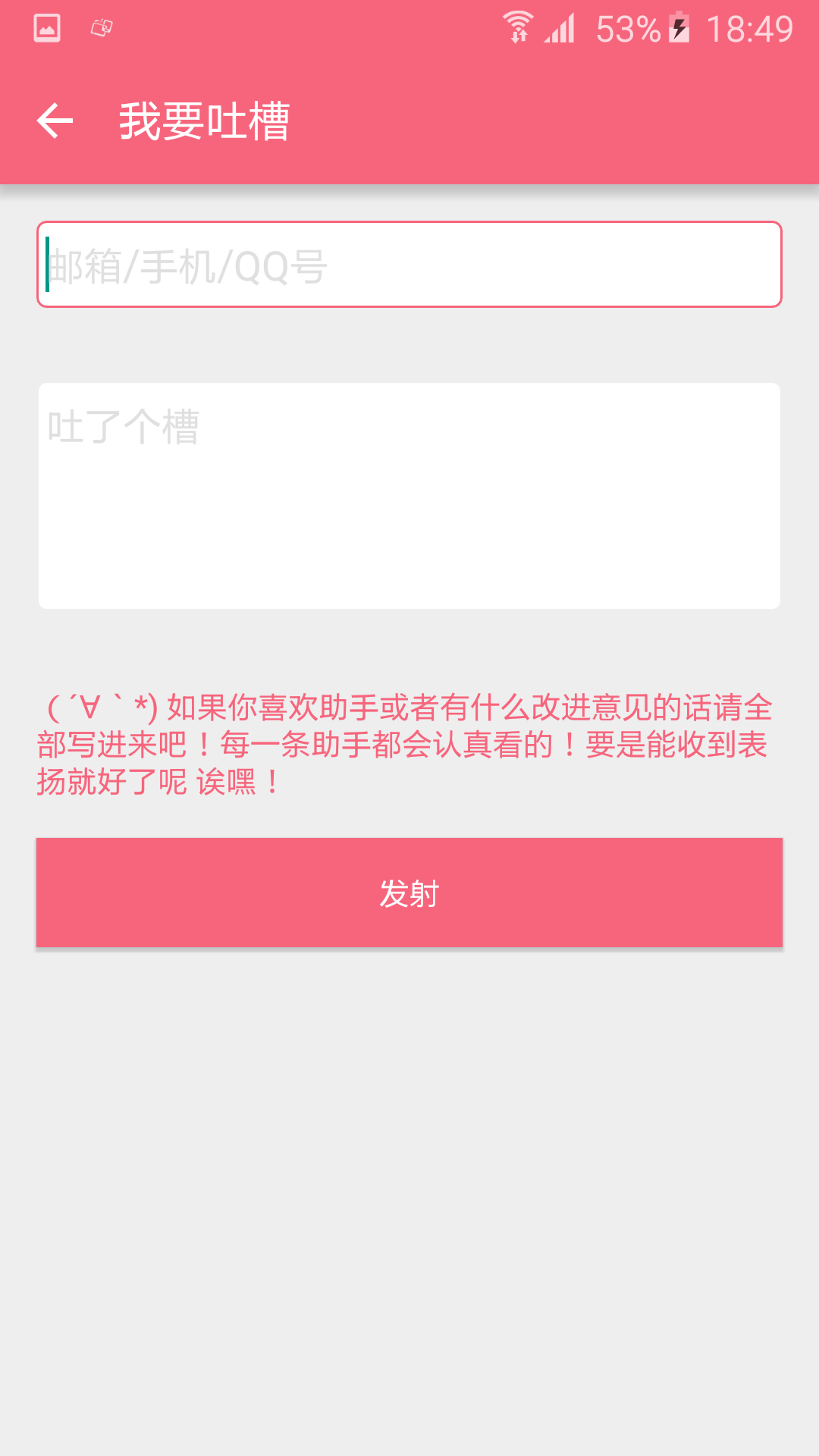Screen dimensions: 819x1456
Task: Tap the 53% battery percentage text
Action: [x=629, y=28]
